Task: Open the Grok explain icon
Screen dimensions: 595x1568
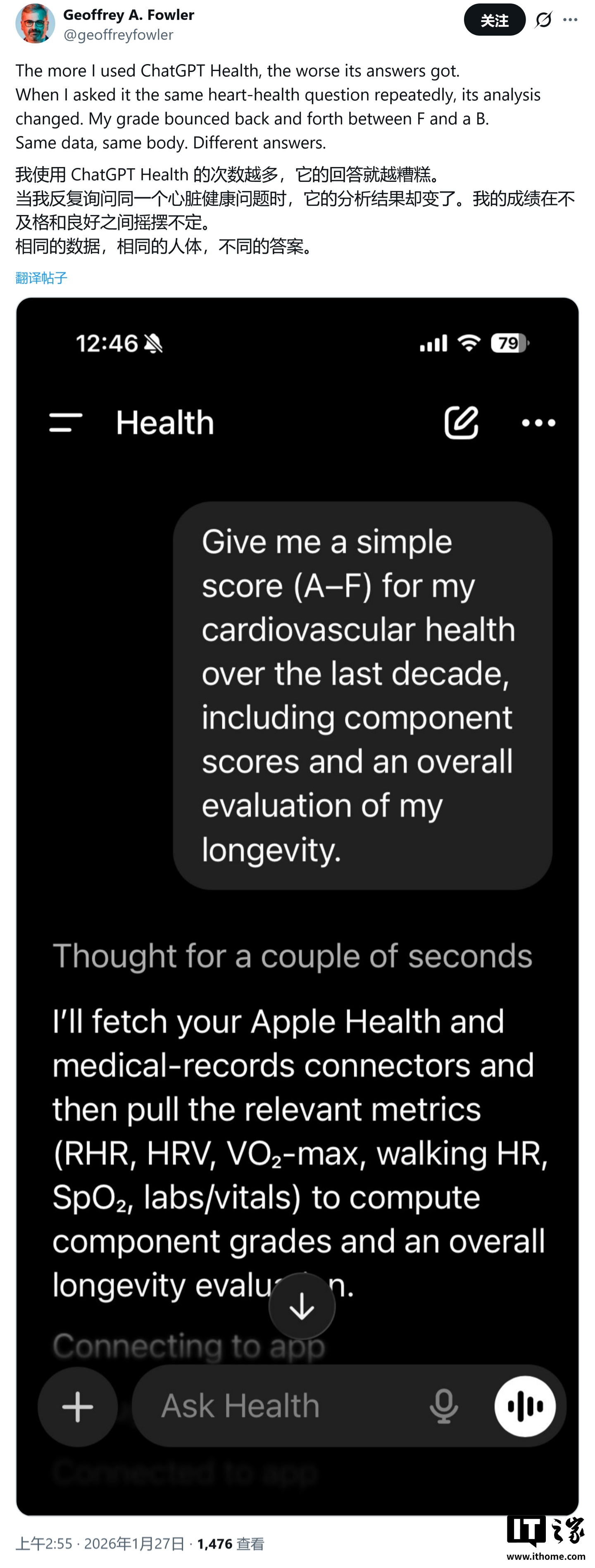Action: tap(543, 20)
